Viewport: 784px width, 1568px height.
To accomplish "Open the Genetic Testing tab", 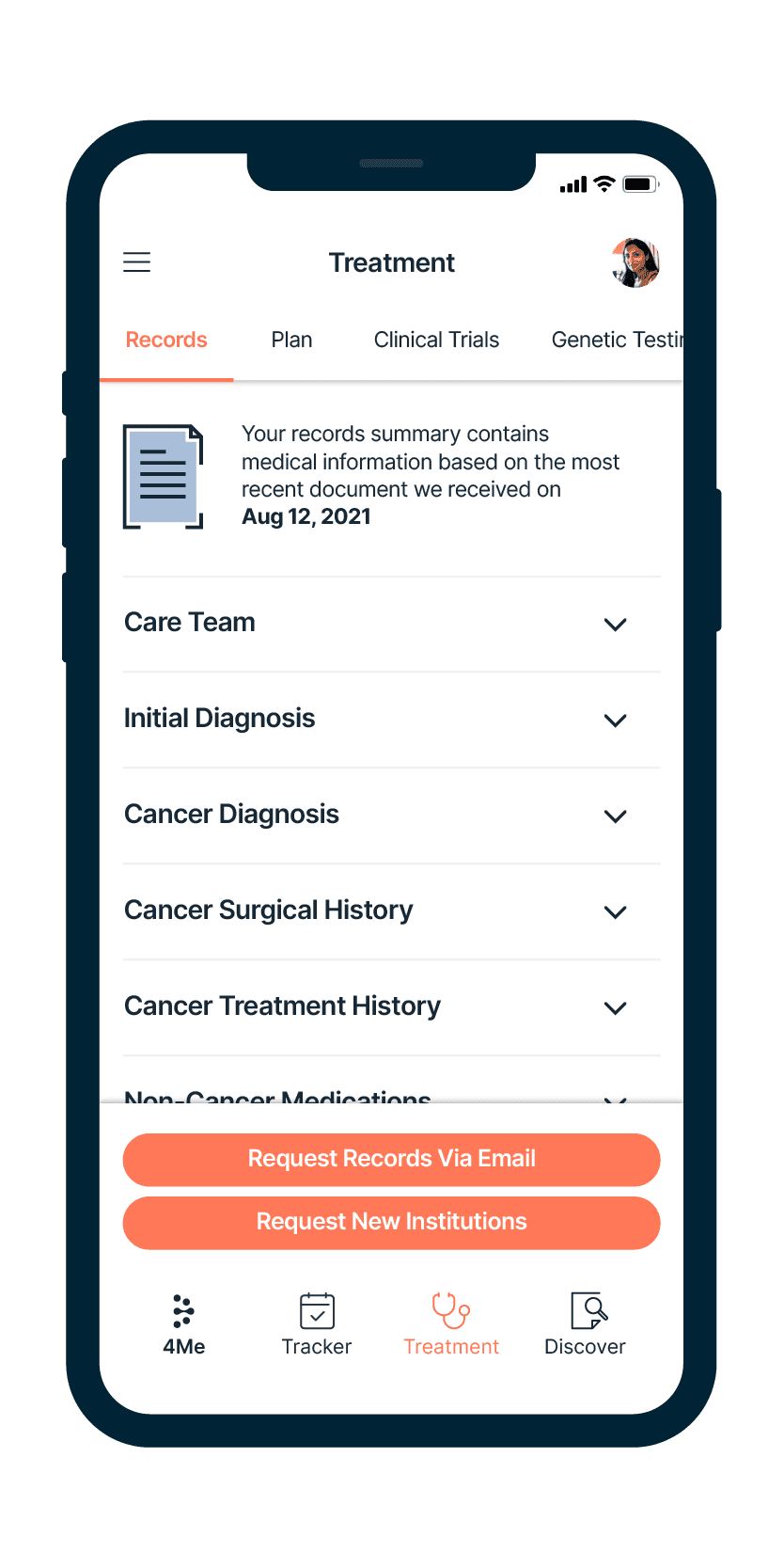I will pos(616,340).
